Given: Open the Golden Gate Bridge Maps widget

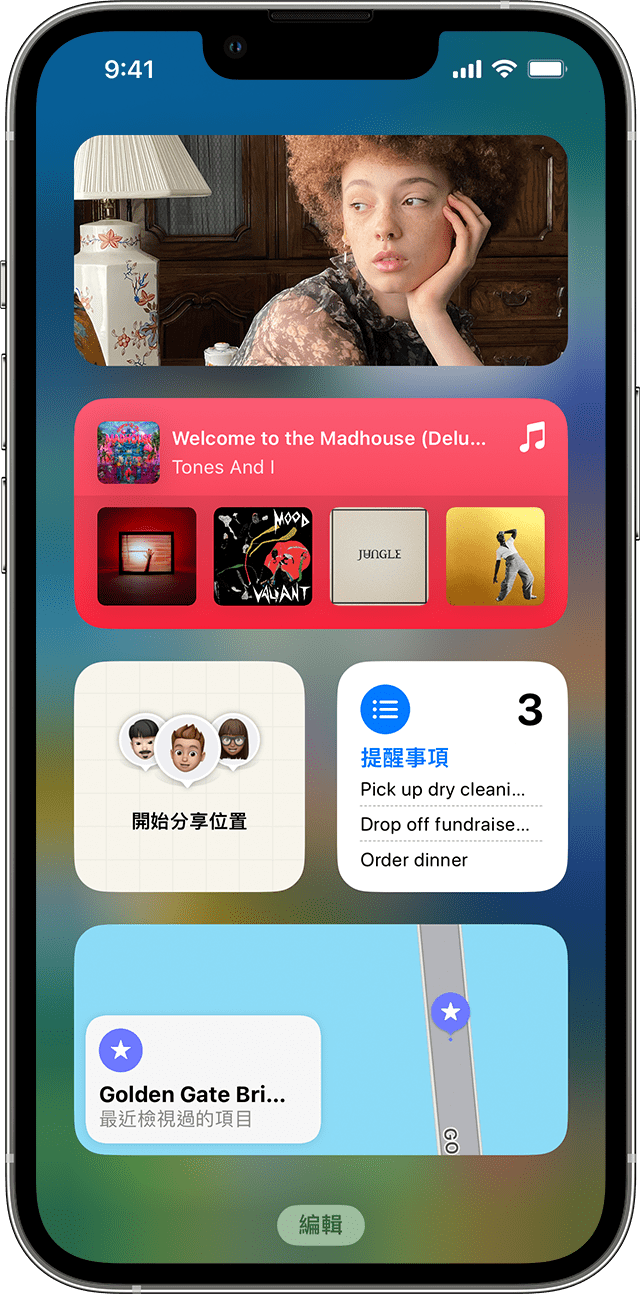Looking at the screenshot, I should click(x=320, y=1040).
